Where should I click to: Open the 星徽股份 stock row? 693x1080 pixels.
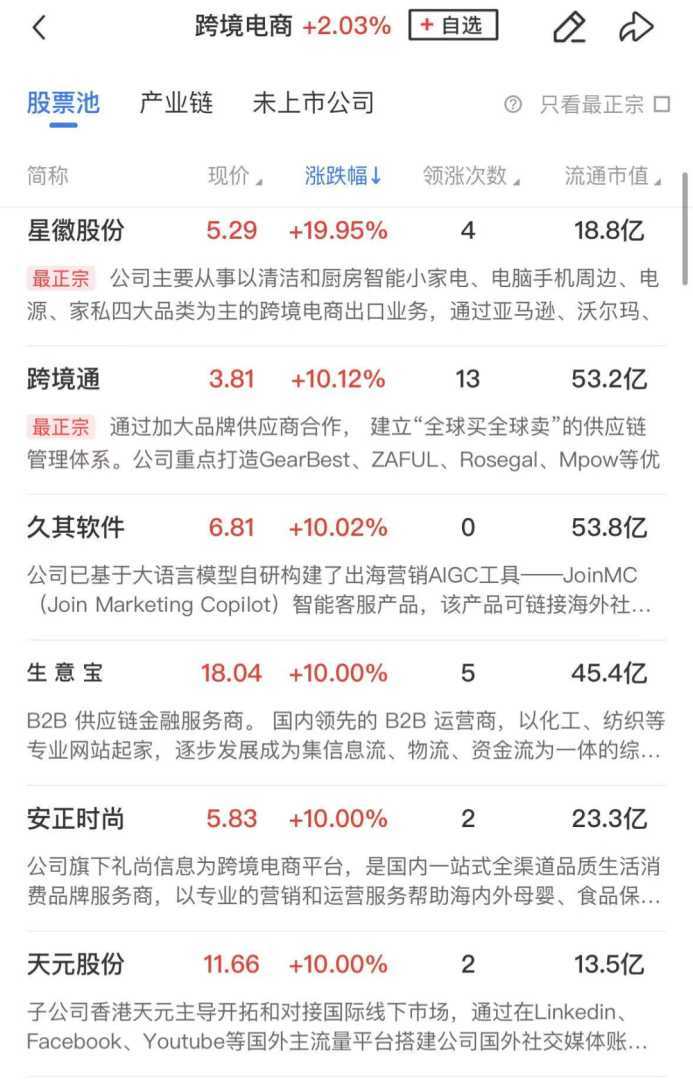coord(76,231)
